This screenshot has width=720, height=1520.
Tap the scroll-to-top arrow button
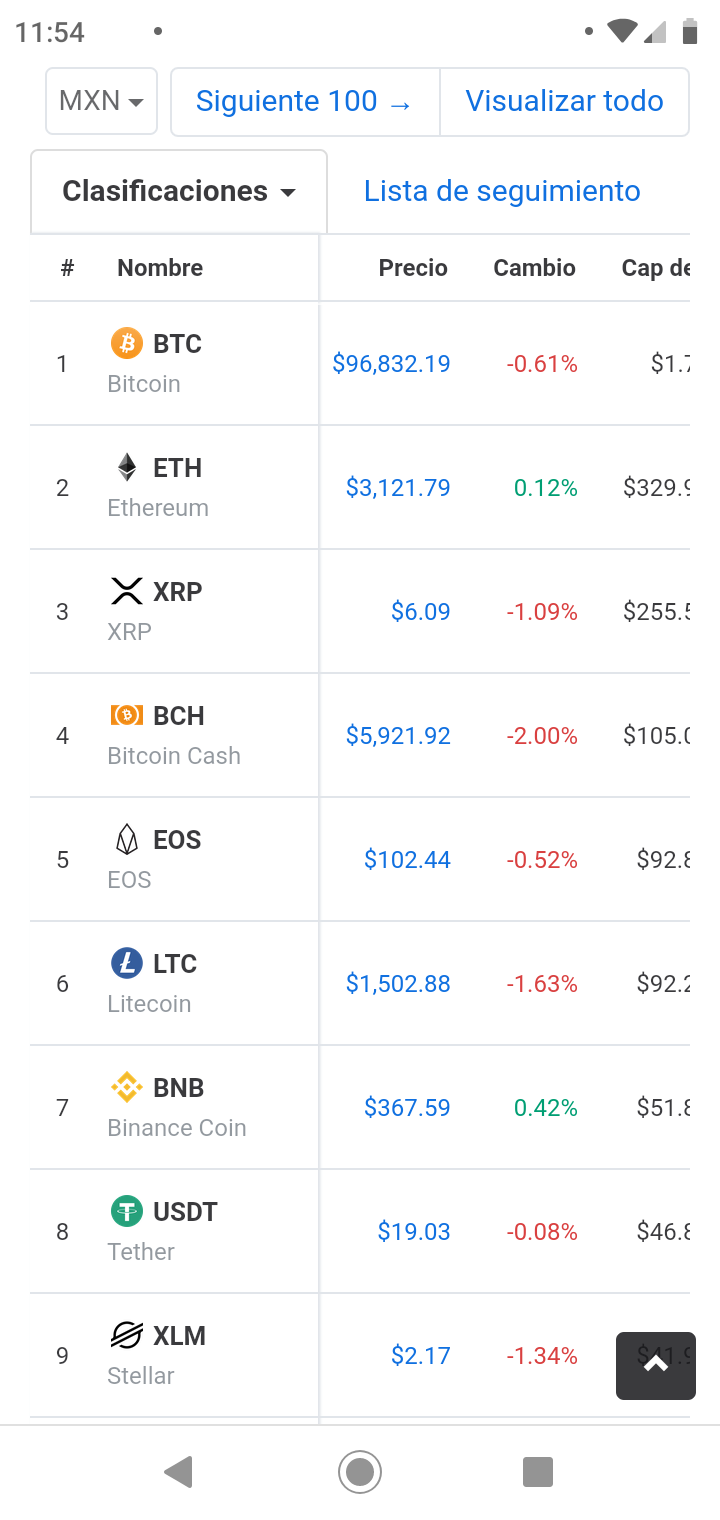click(655, 1365)
